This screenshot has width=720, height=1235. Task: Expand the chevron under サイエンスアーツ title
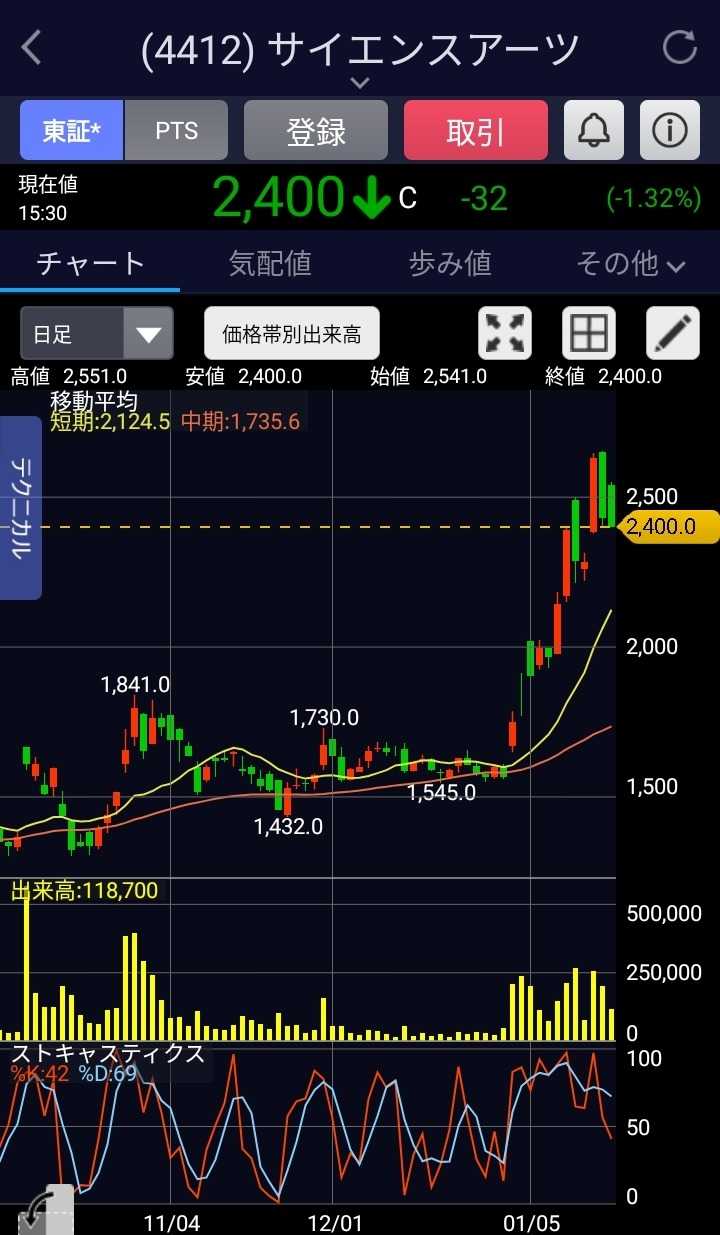click(x=360, y=83)
